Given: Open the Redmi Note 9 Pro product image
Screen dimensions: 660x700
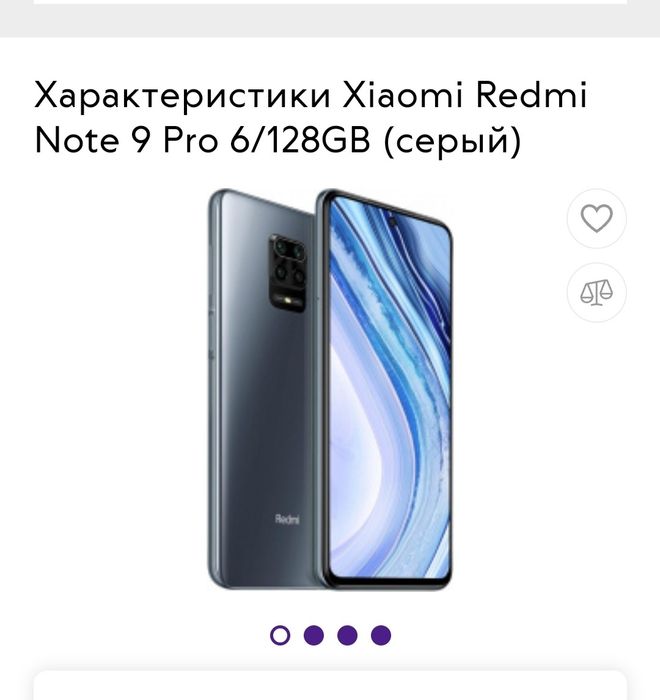Looking at the screenshot, I should coord(330,390).
